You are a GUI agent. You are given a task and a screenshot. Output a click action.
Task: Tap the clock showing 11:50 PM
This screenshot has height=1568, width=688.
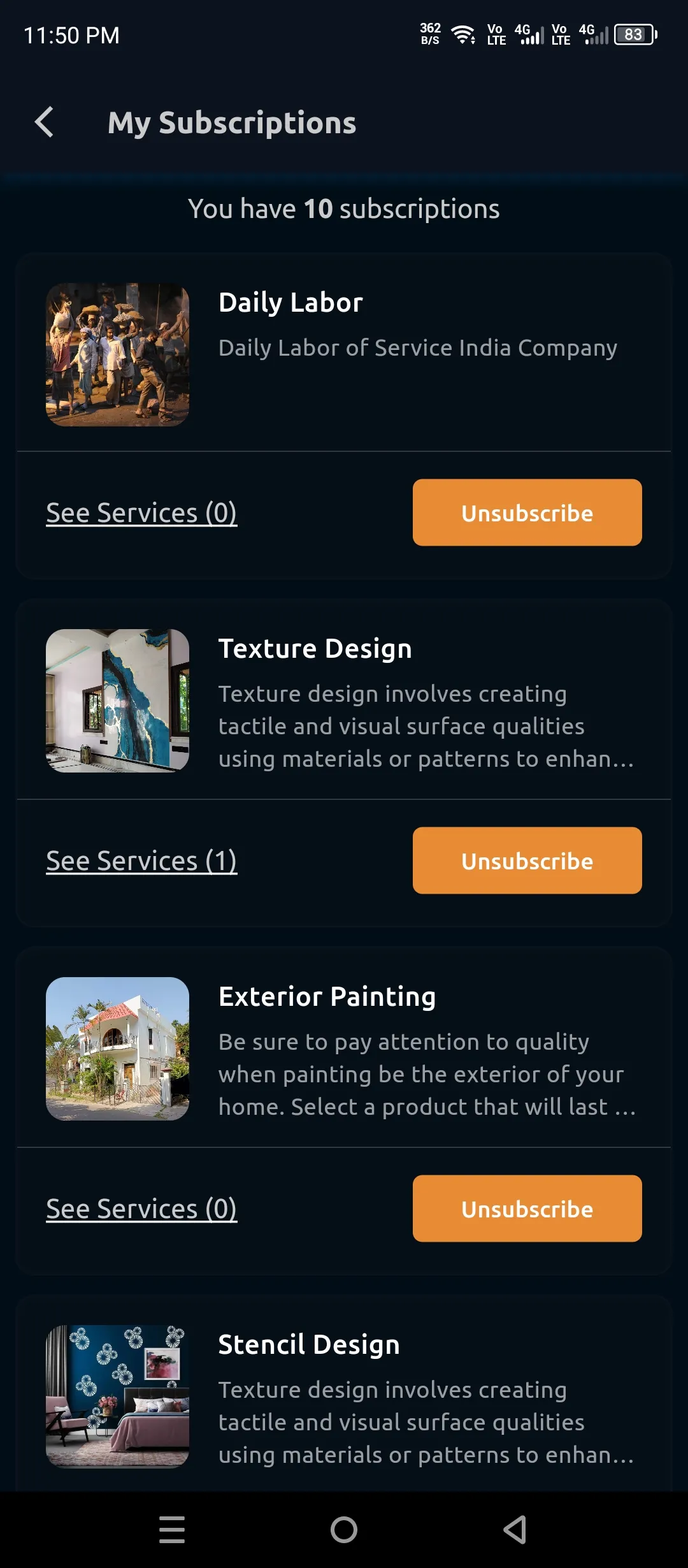point(72,35)
